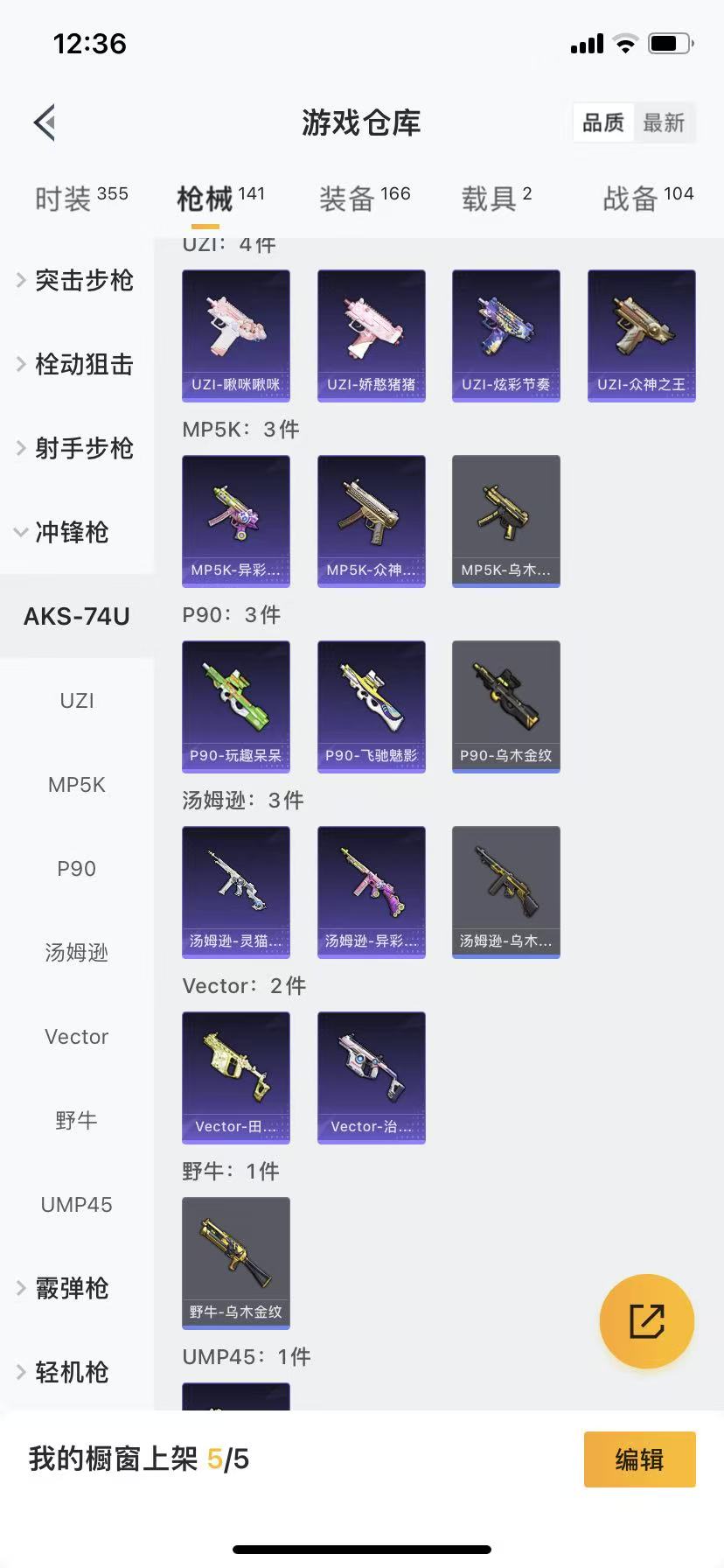Expand the 栓动狙击 category
The image size is (724, 1568).
[x=77, y=364]
